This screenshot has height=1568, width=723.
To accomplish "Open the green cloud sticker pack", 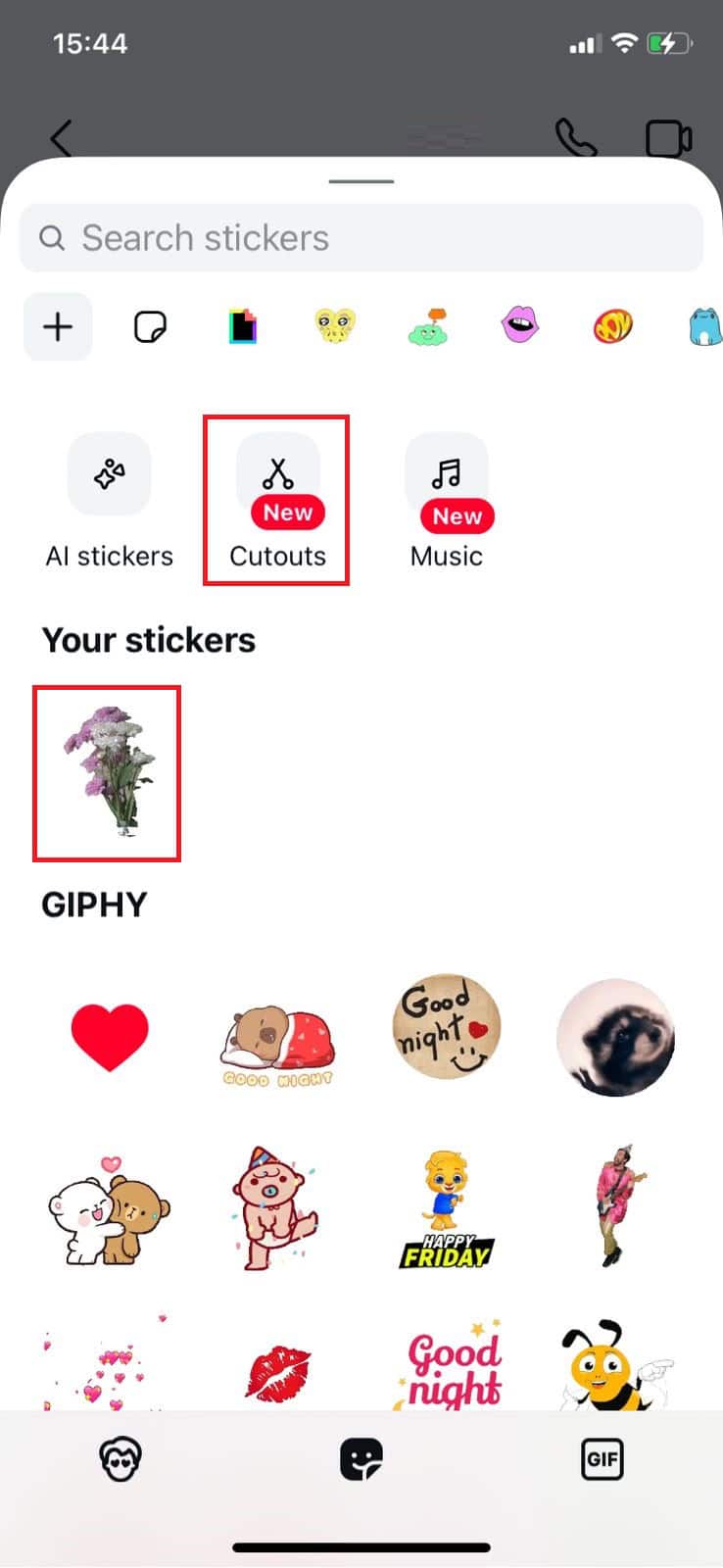I will (428, 327).
